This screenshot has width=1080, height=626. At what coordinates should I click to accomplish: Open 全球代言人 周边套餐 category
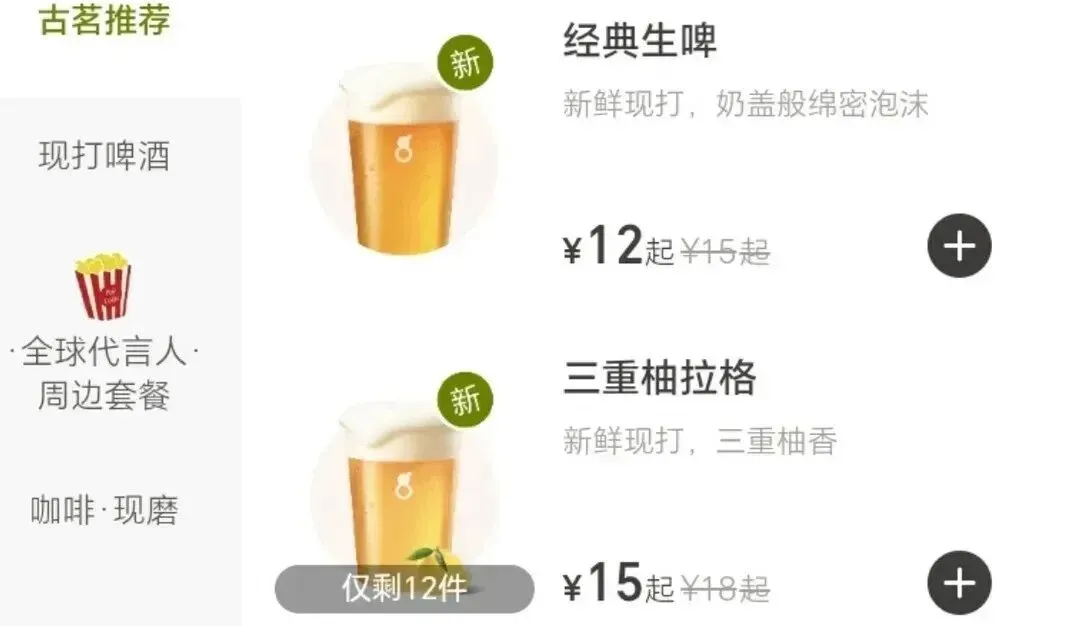[104, 333]
